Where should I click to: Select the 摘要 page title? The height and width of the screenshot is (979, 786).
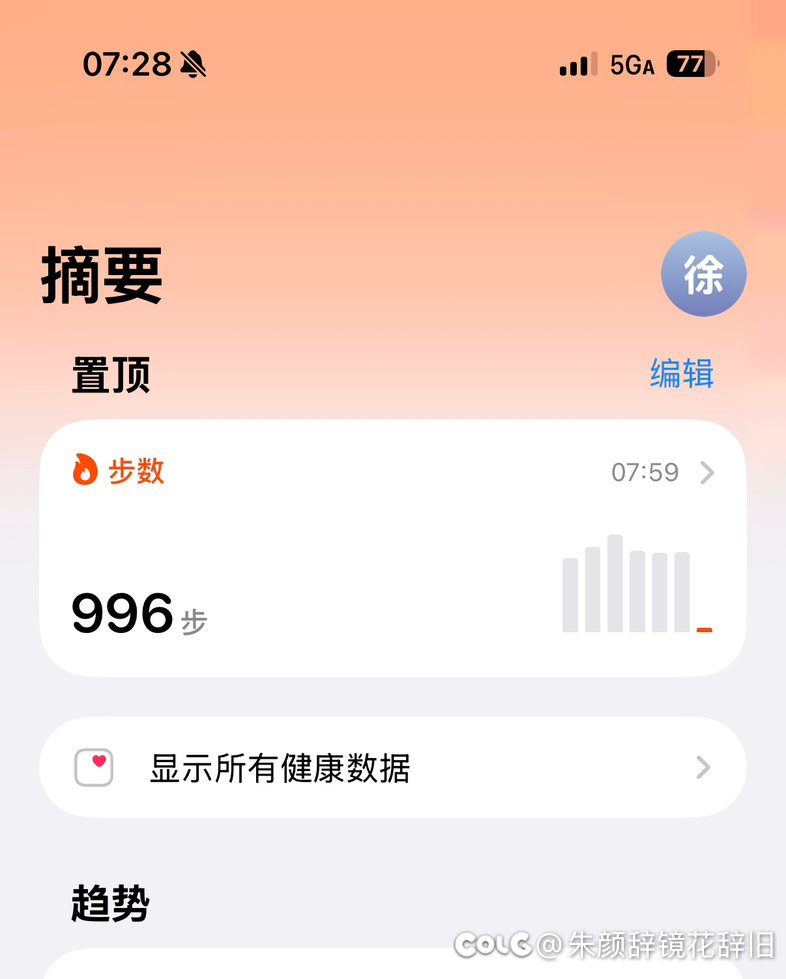(x=100, y=276)
